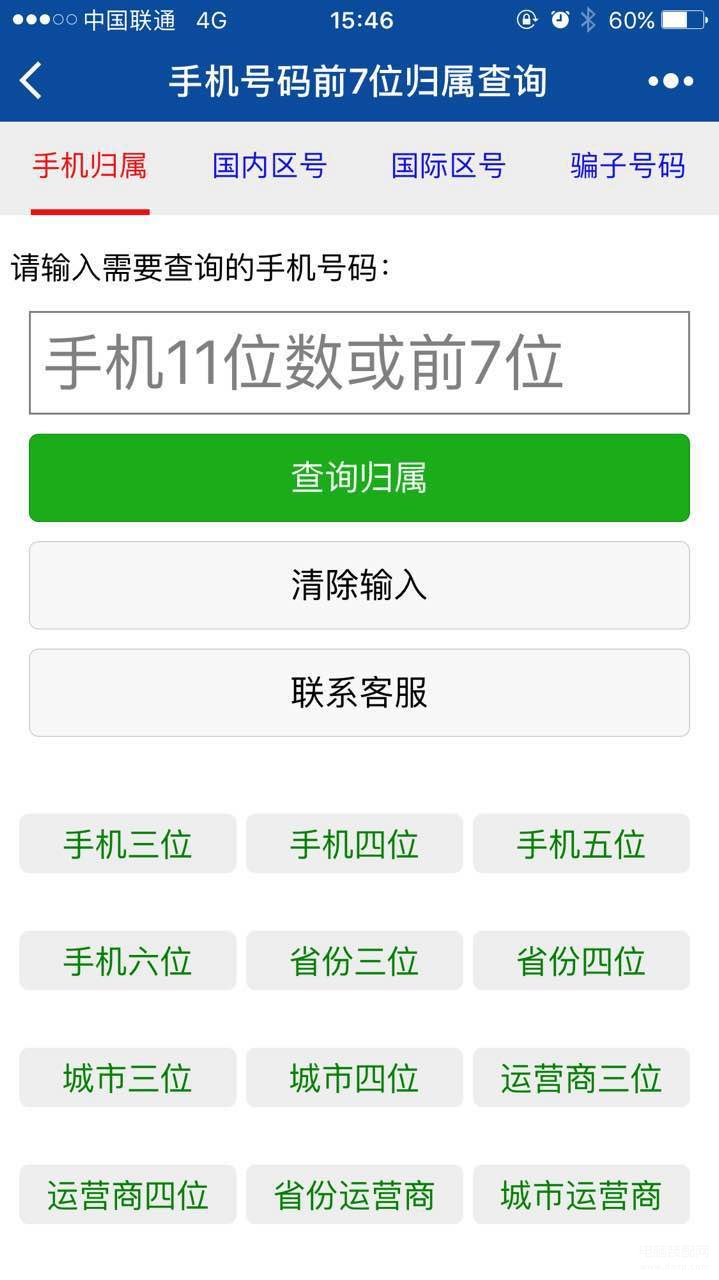Viewport: 719px width, 1280px height.
Task: Choose 运营商三位
Action: coord(581,1078)
